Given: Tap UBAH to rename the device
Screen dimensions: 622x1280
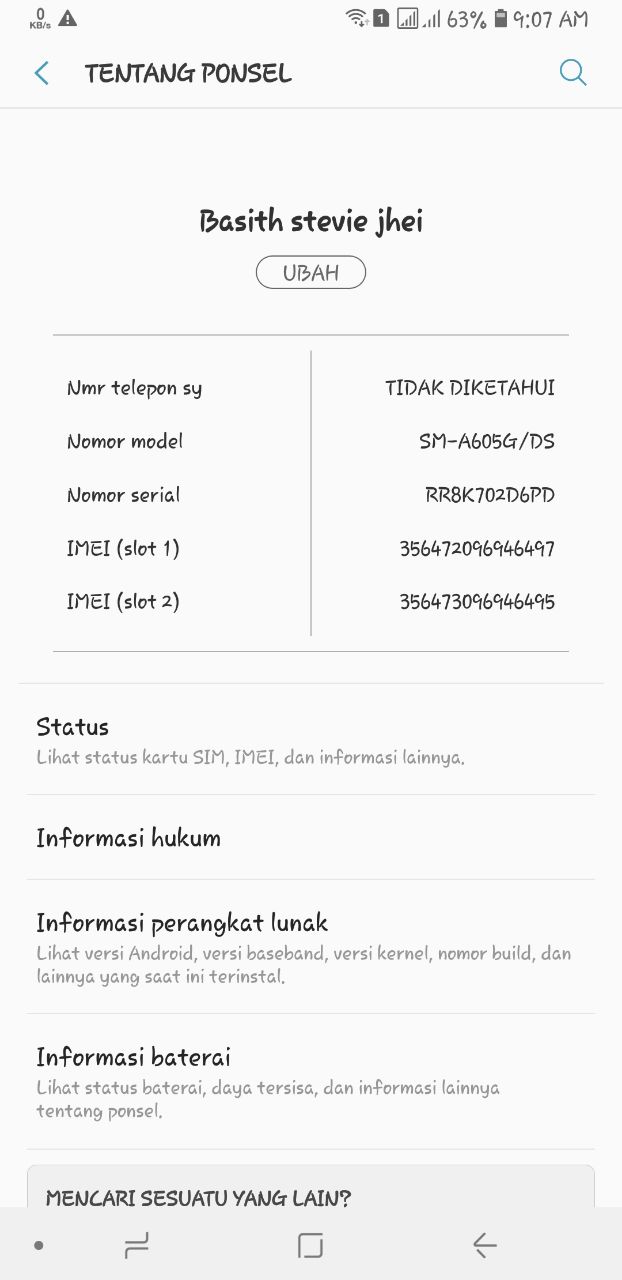Looking at the screenshot, I should [x=311, y=273].
